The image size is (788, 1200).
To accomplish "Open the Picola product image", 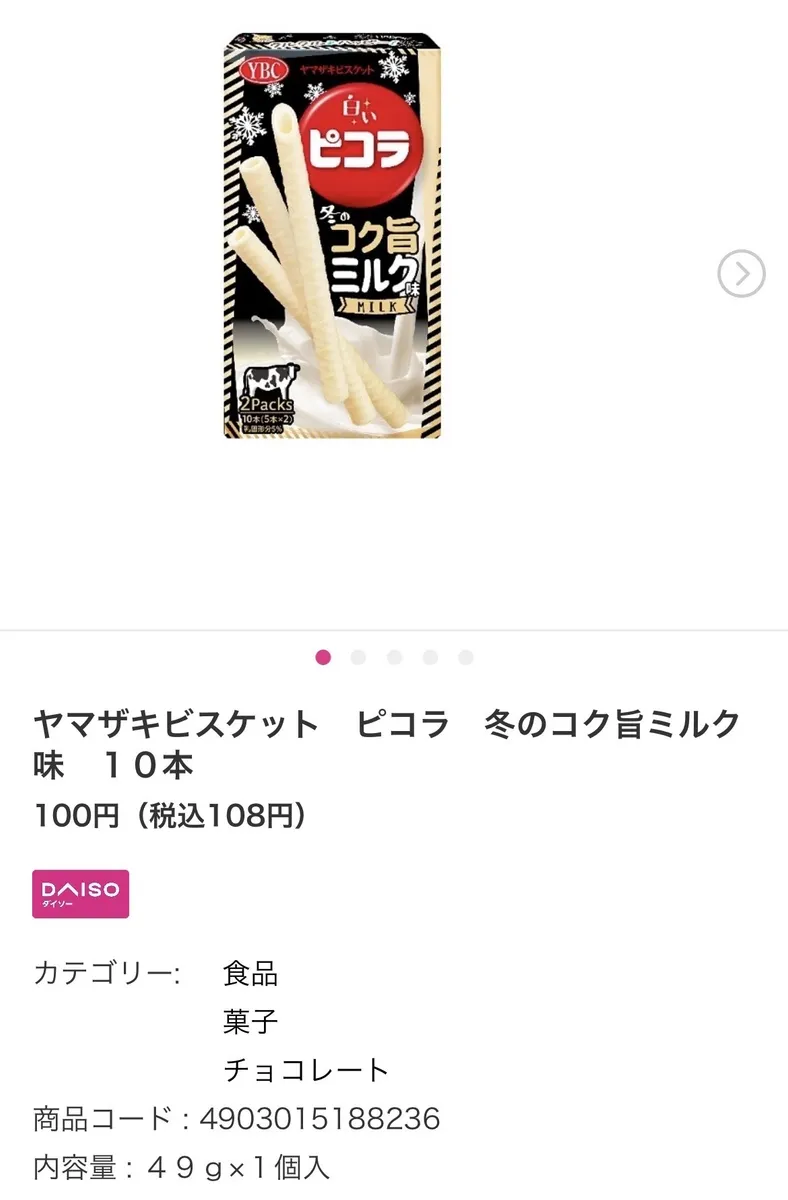I will pyautogui.click(x=331, y=236).
